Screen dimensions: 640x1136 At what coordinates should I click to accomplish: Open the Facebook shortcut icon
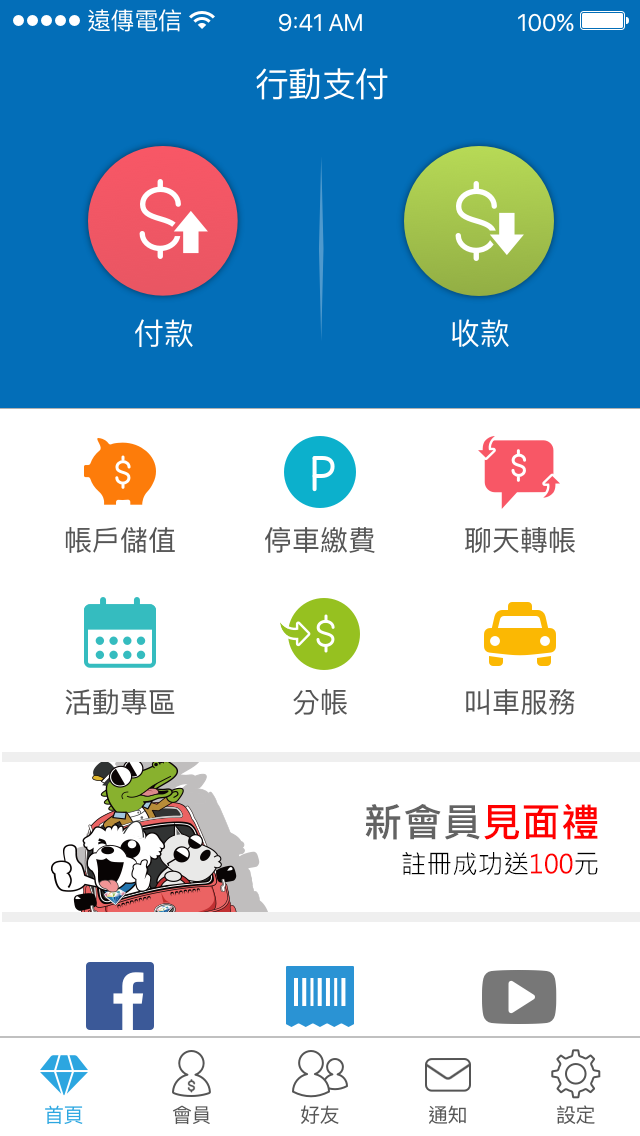tap(120, 996)
